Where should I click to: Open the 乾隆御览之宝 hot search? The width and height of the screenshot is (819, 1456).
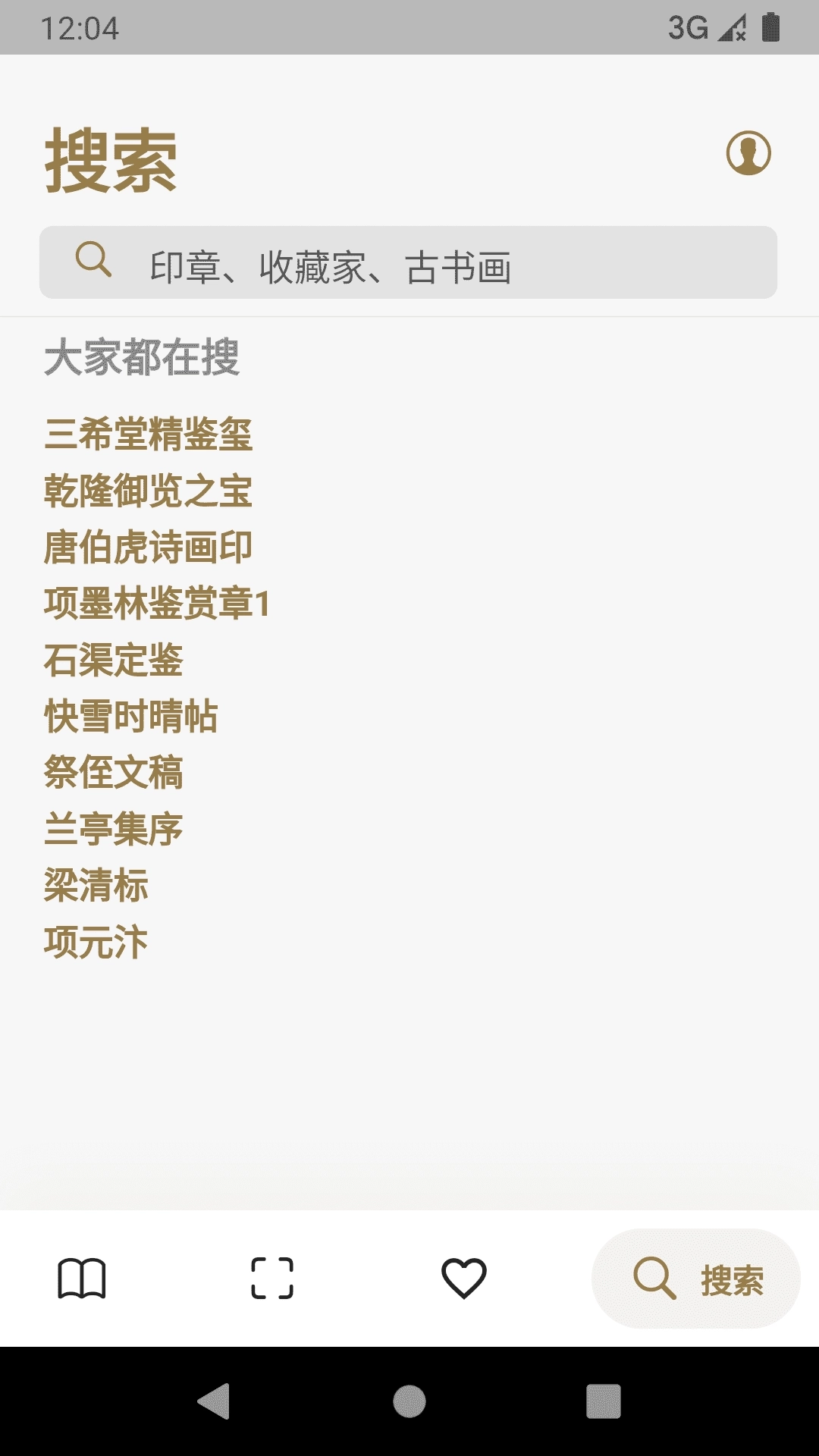150,491
